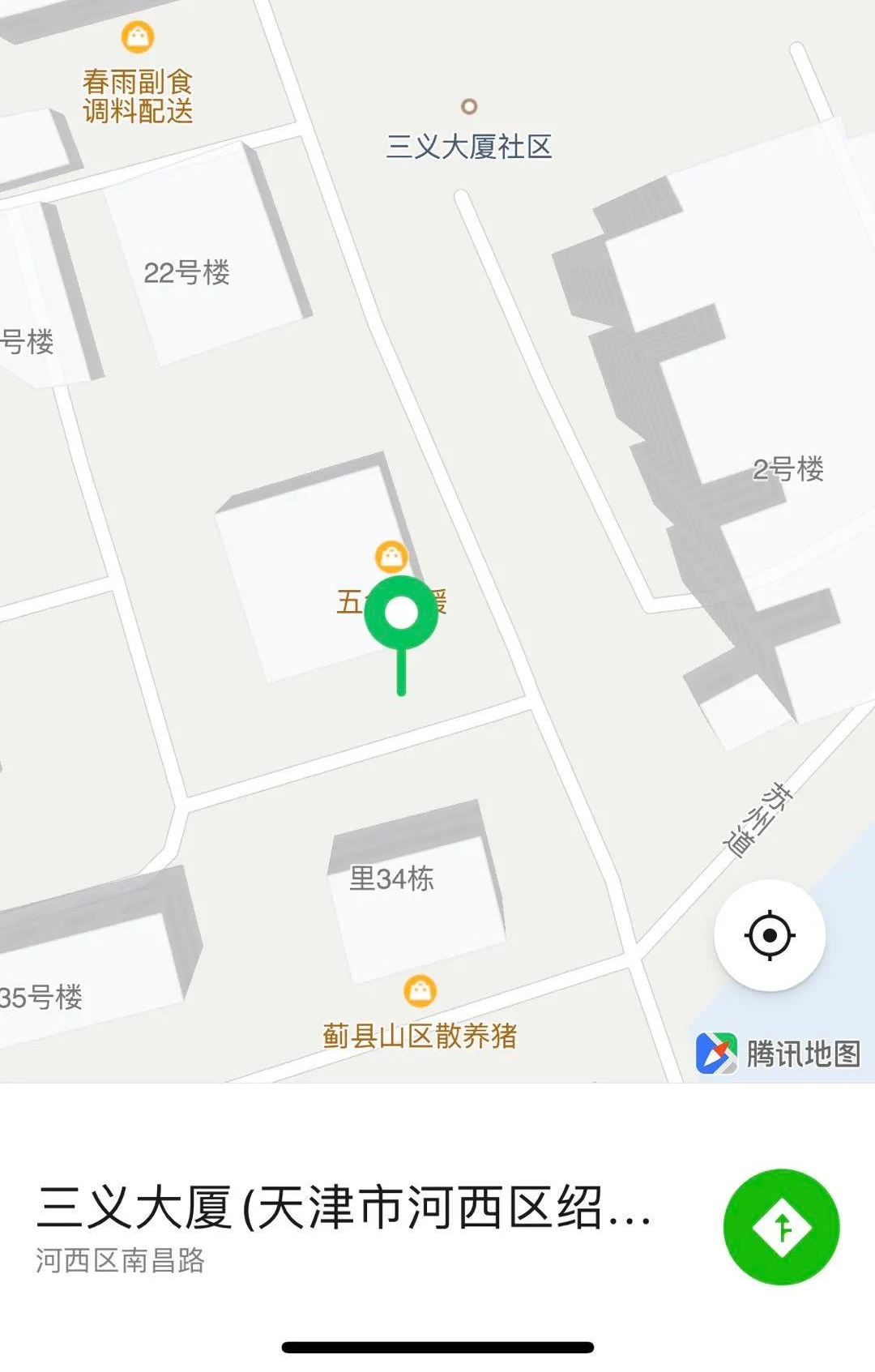Viewport: 875px width, 1372px height.
Task: Select the 蓟县山区散养猪 shop marker
Action: click(x=420, y=990)
